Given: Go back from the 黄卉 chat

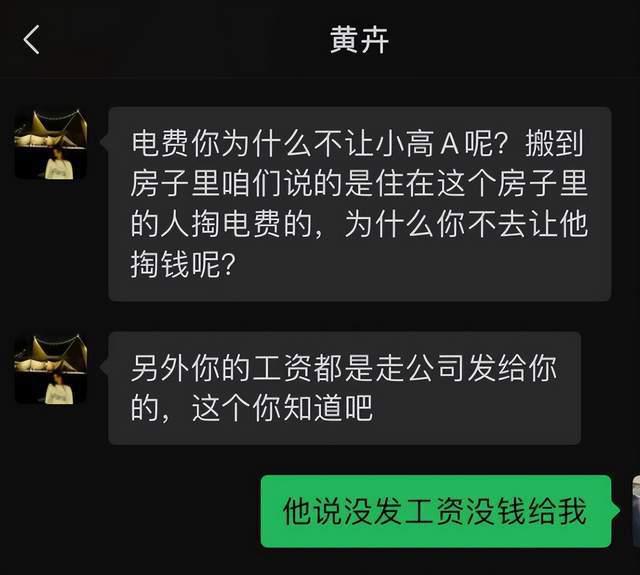Looking at the screenshot, I should click(x=31, y=40).
